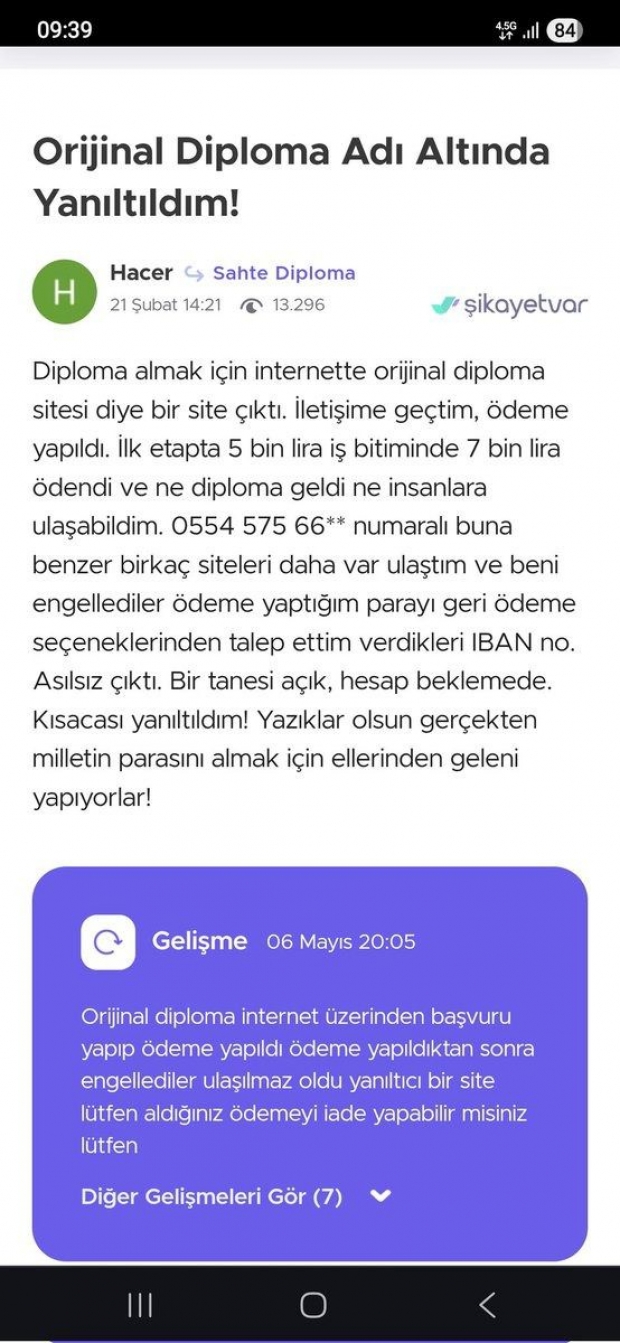Viewport: 620px width, 1343px height.
Task: Open the recent apps view
Action: tap(140, 1304)
